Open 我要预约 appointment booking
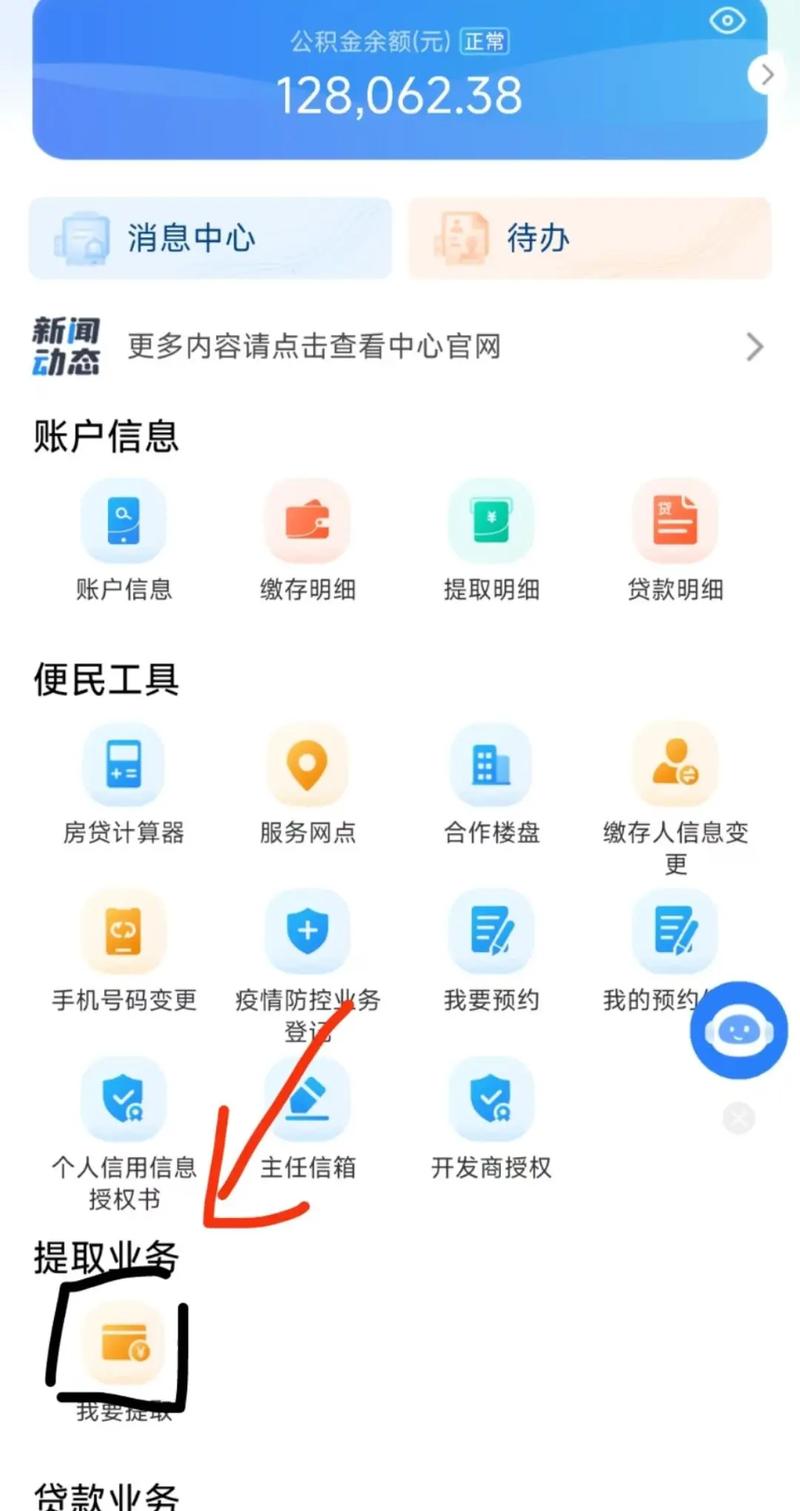 491,932
